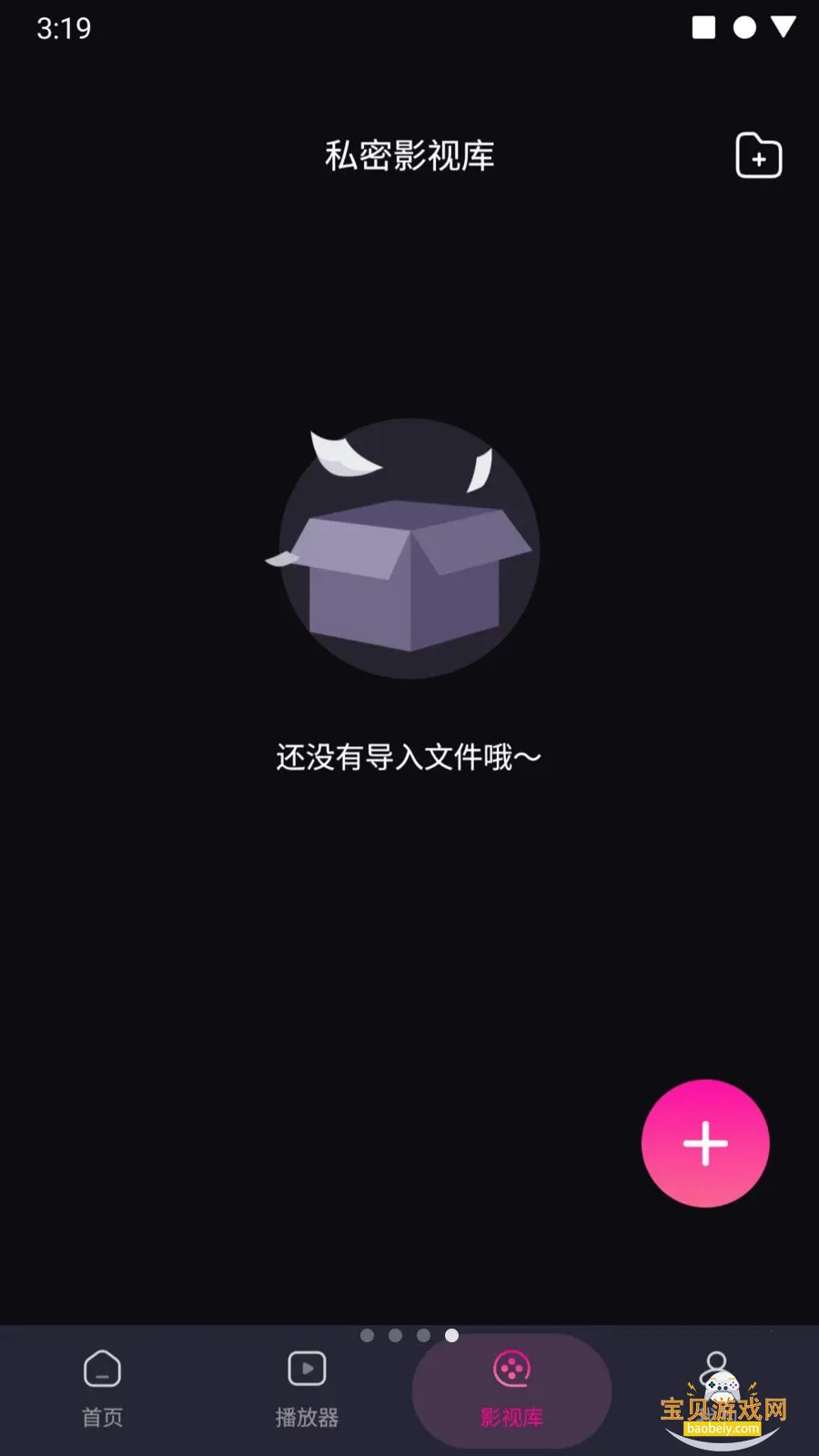This screenshot has height=1456, width=819.
Task: Tap the triangle back button in status bar
Action: (x=781, y=27)
